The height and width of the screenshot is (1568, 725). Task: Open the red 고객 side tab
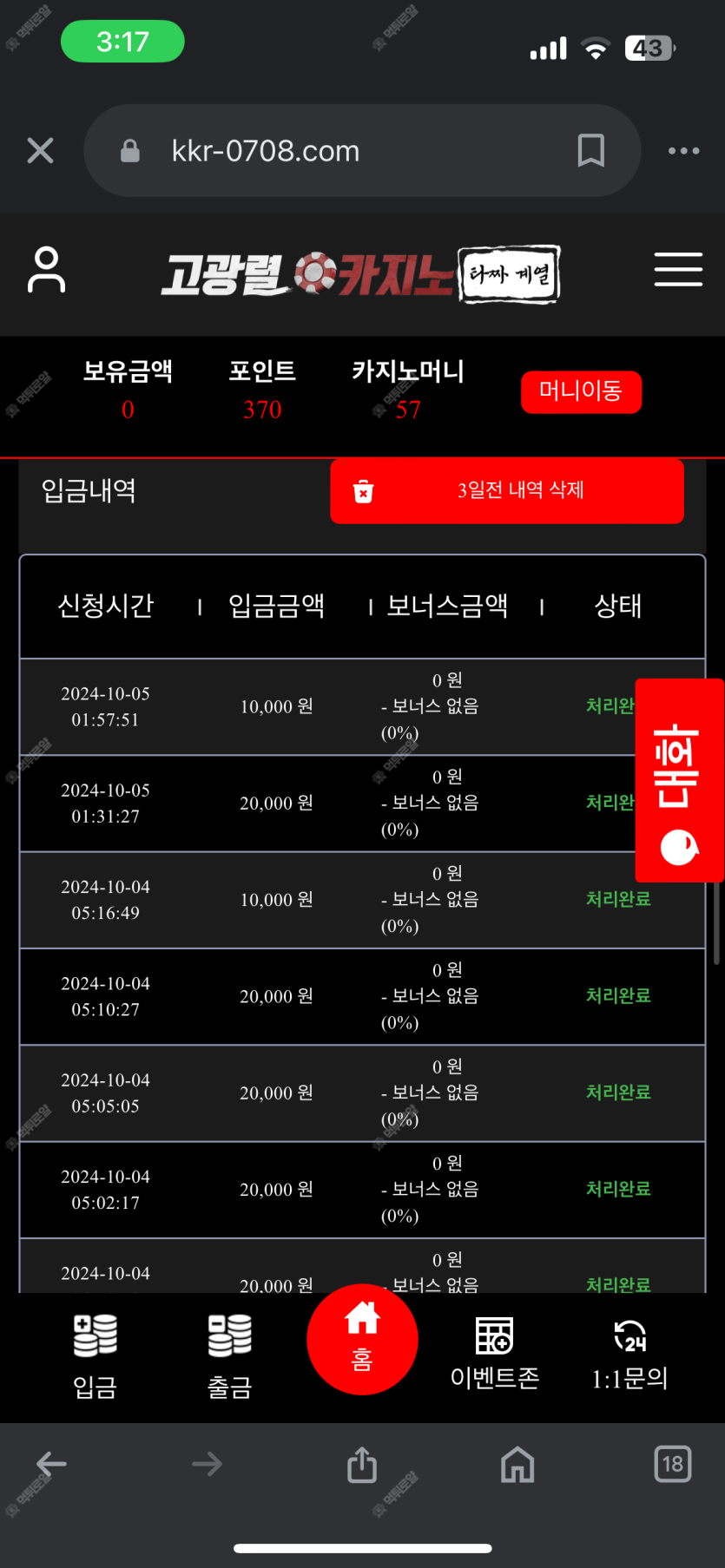click(x=679, y=780)
